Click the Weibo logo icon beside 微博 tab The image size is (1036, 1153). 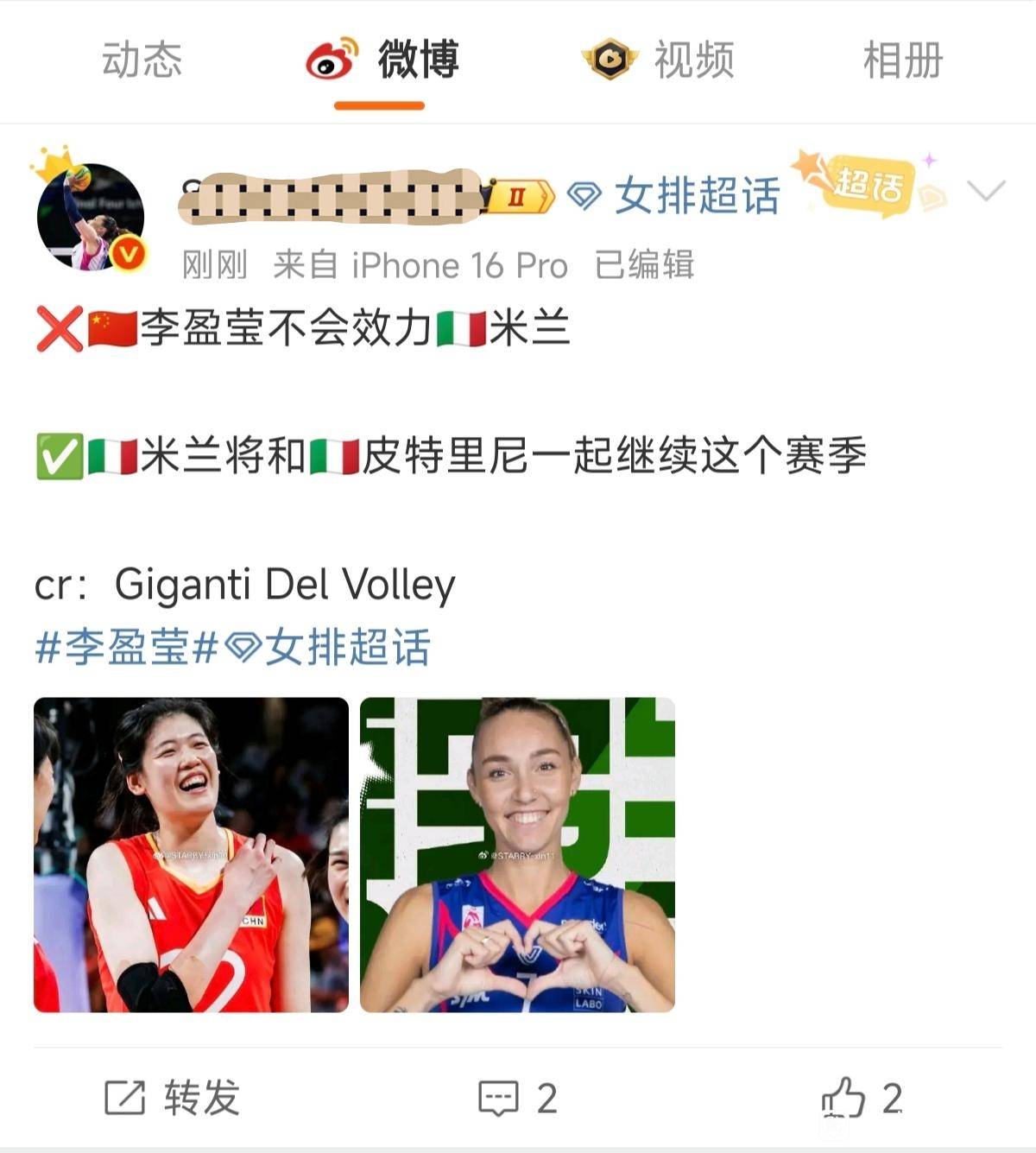coord(332,59)
